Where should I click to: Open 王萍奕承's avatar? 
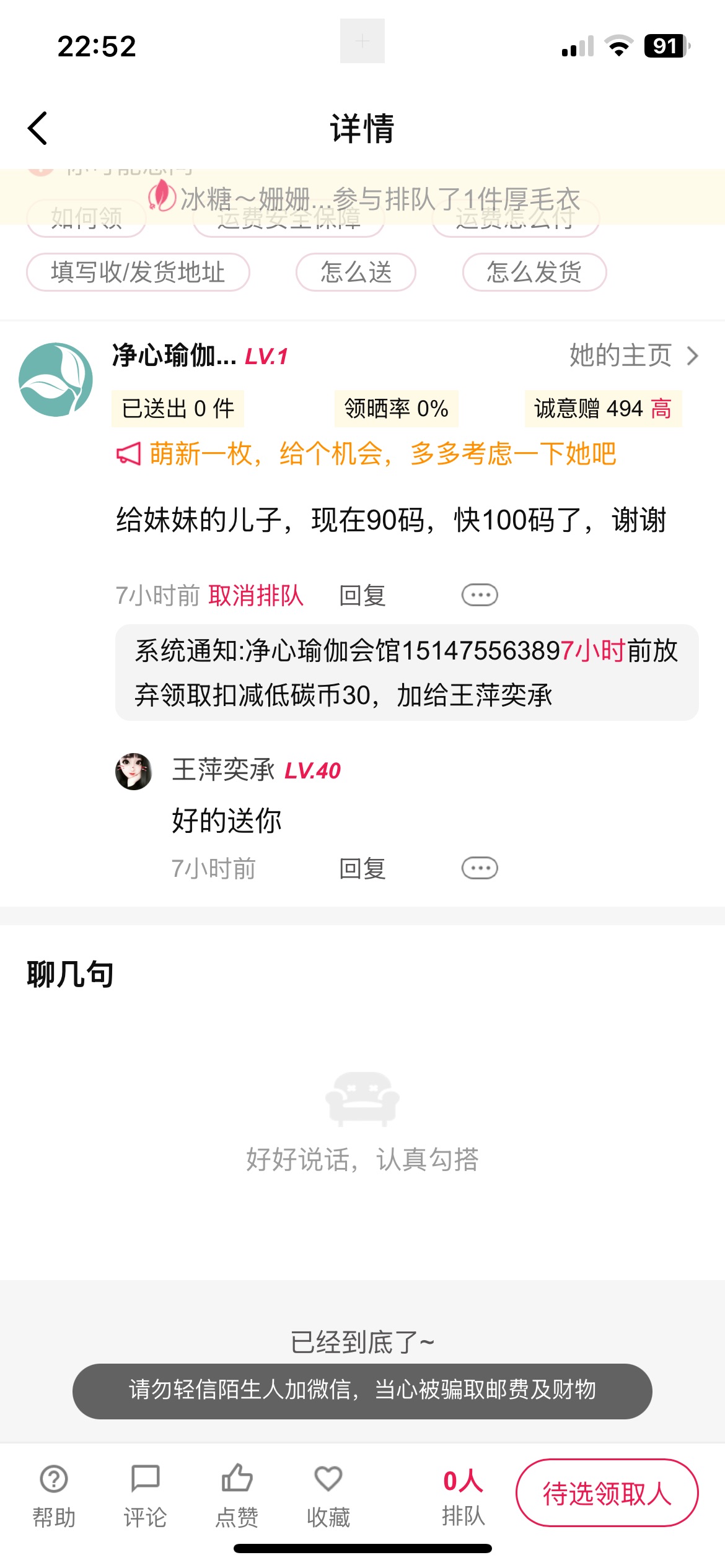[x=134, y=771]
